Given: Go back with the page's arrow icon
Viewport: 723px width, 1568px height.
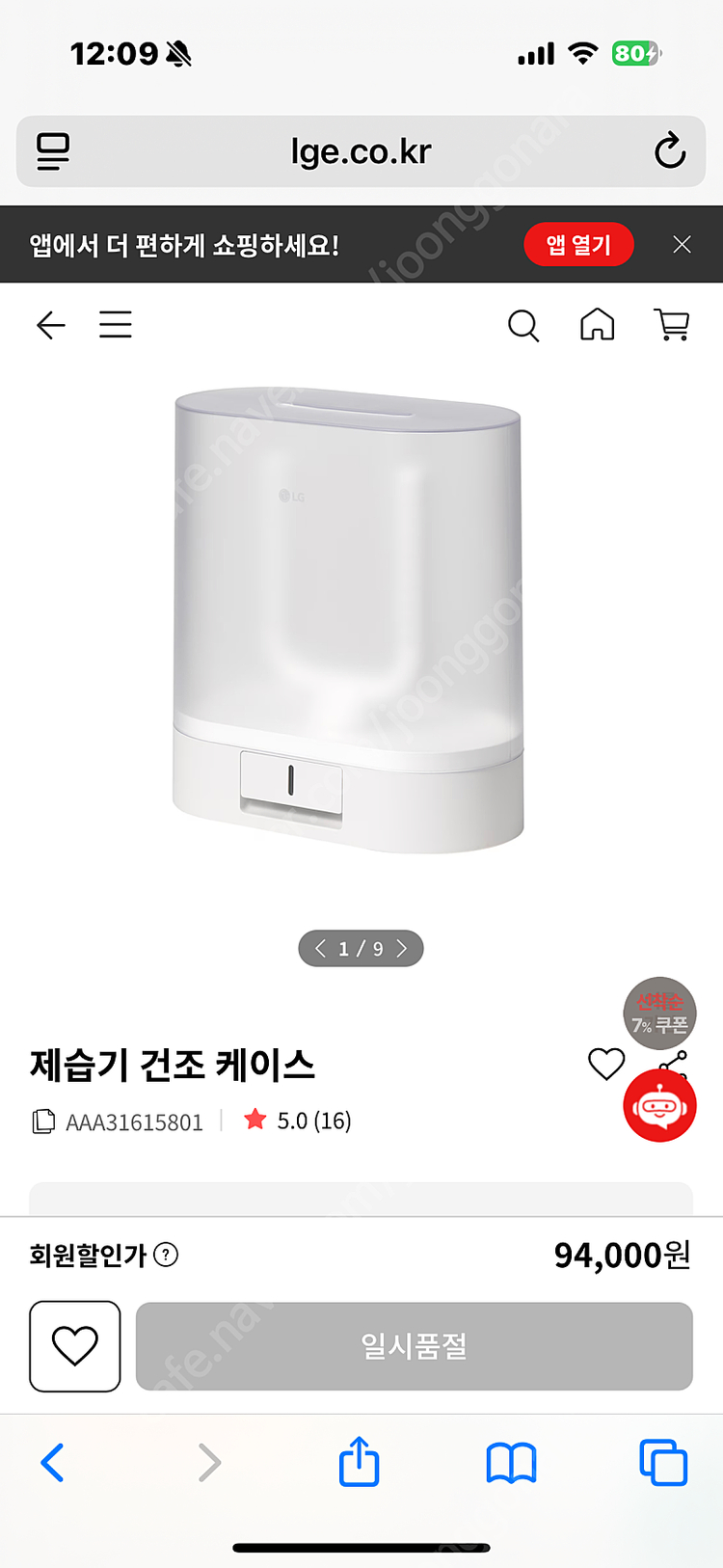Looking at the screenshot, I should (x=51, y=325).
